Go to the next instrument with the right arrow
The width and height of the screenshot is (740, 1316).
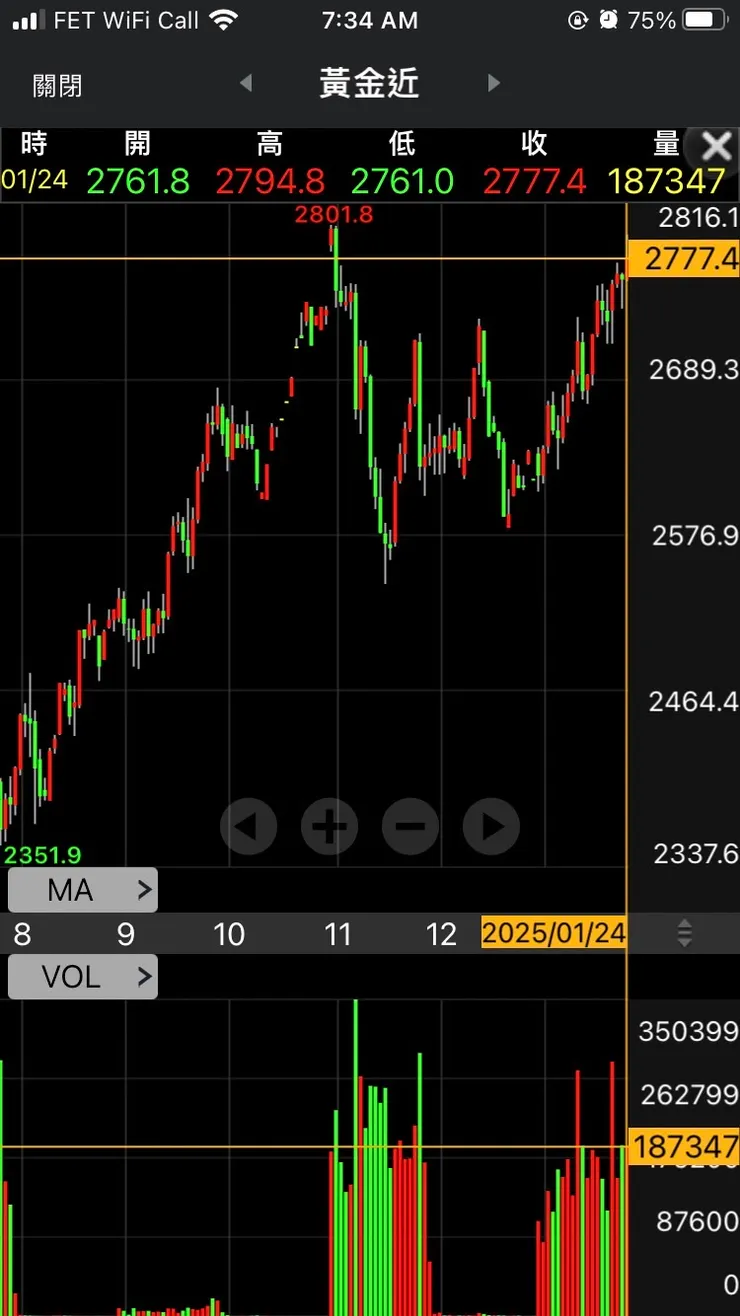[493, 84]
